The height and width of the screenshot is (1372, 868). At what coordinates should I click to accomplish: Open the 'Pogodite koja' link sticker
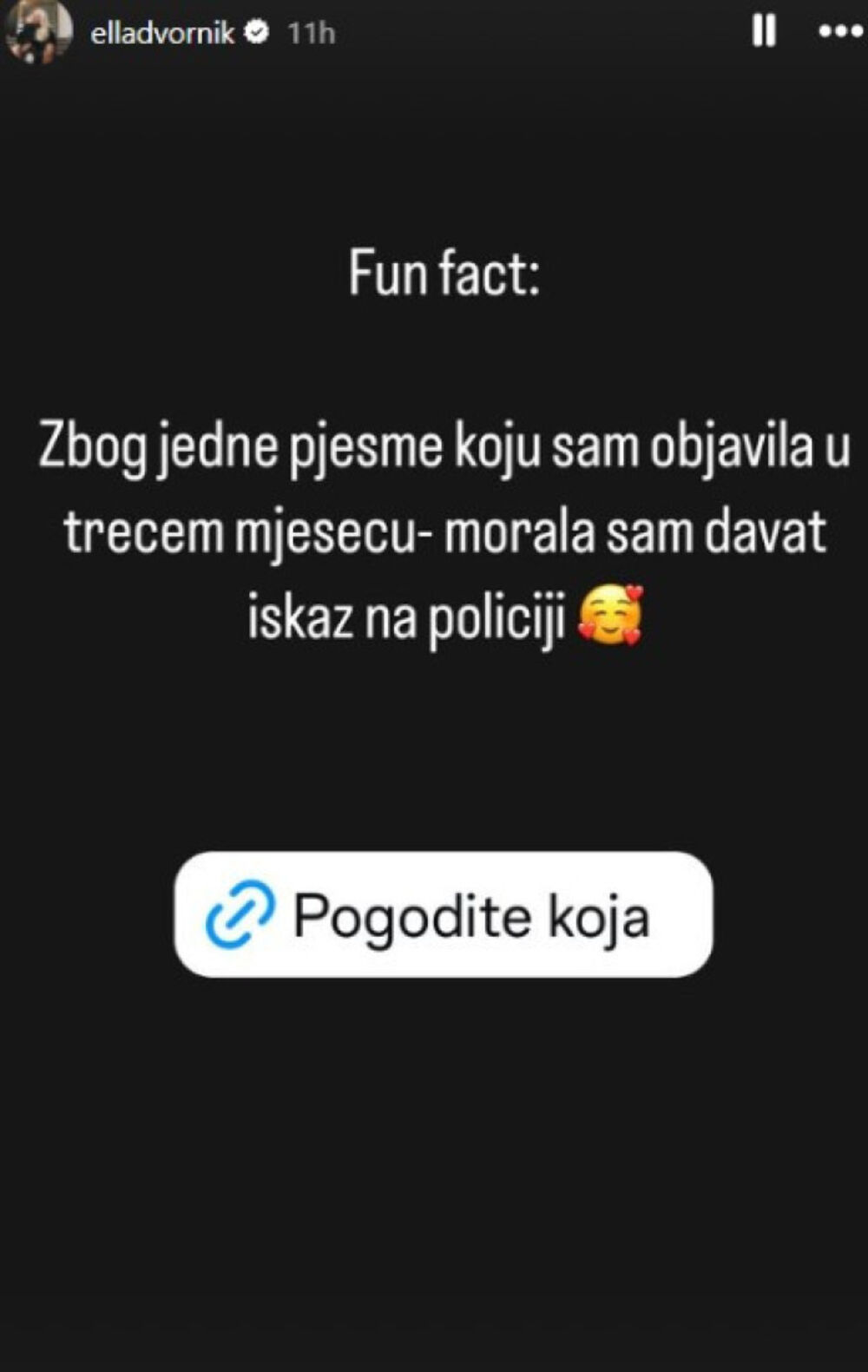point(444,914)
